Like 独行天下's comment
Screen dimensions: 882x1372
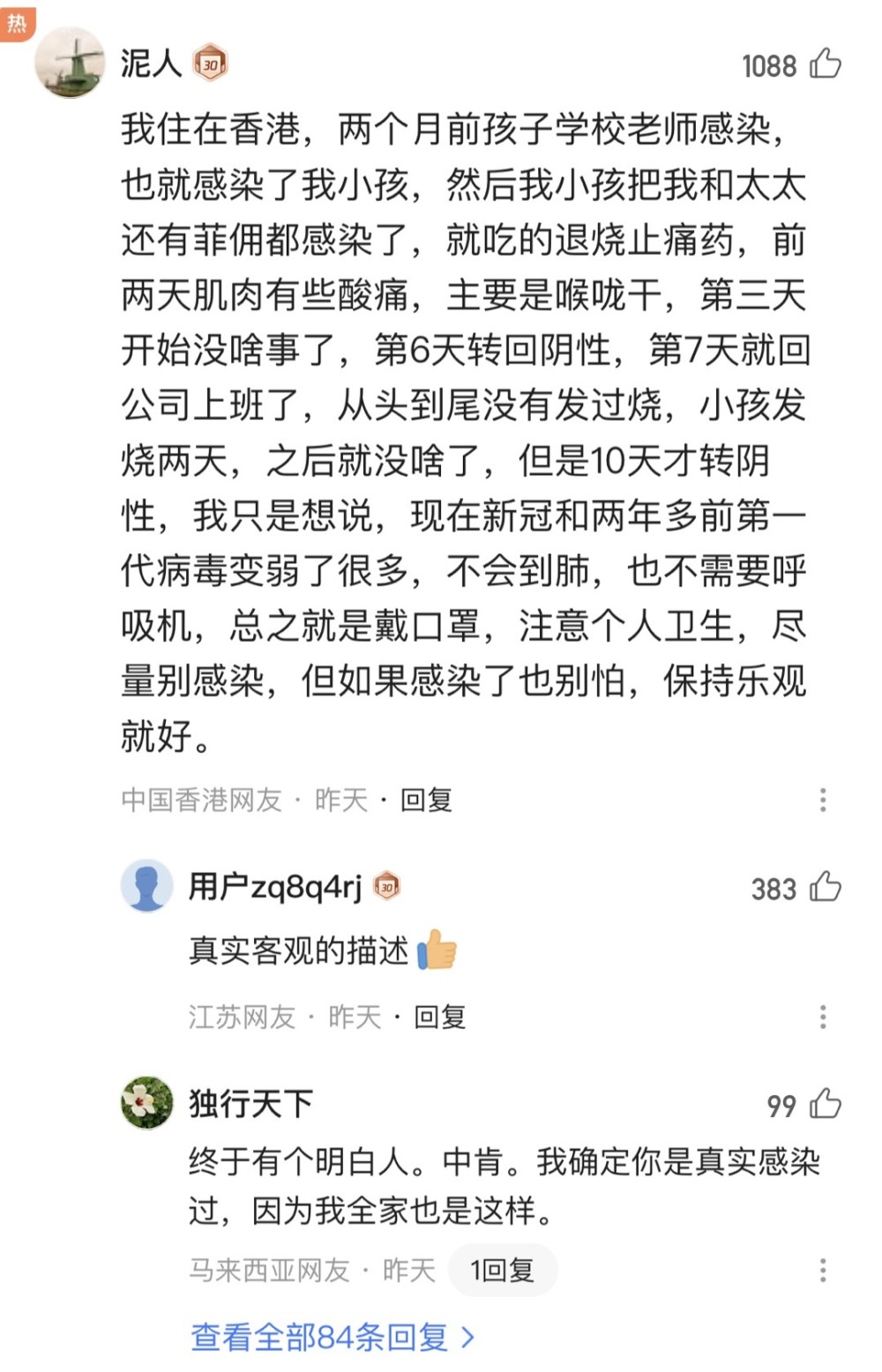point(825,1104)
